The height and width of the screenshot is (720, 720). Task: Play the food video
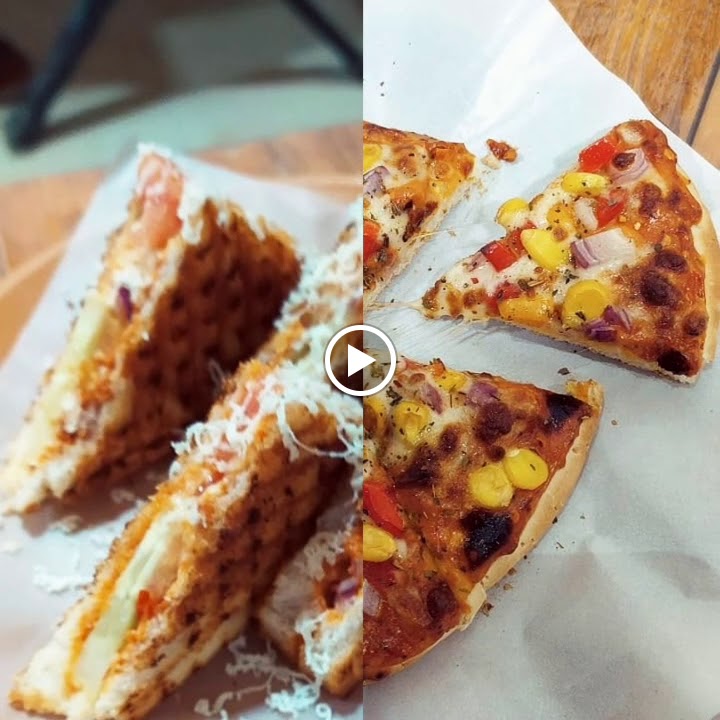tap(360, 360)
